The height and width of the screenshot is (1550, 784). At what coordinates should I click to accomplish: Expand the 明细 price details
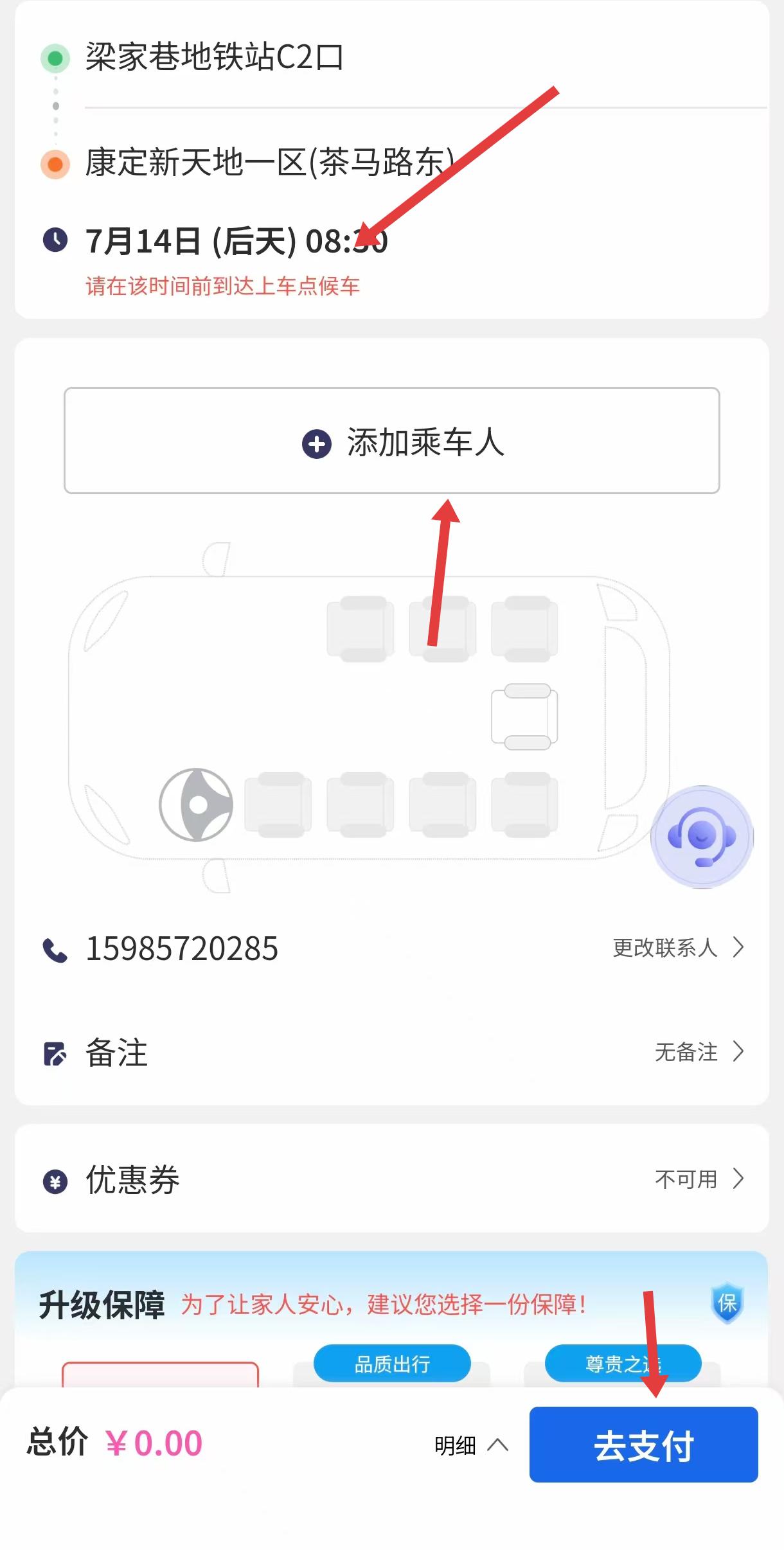tap(471, 1446)
